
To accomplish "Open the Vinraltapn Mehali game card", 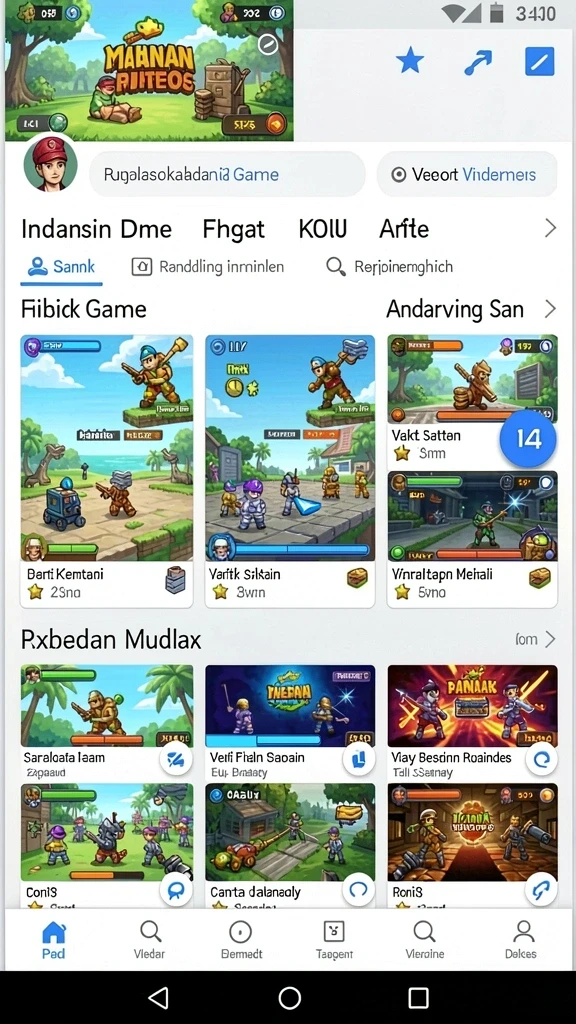I will point(472,539).
